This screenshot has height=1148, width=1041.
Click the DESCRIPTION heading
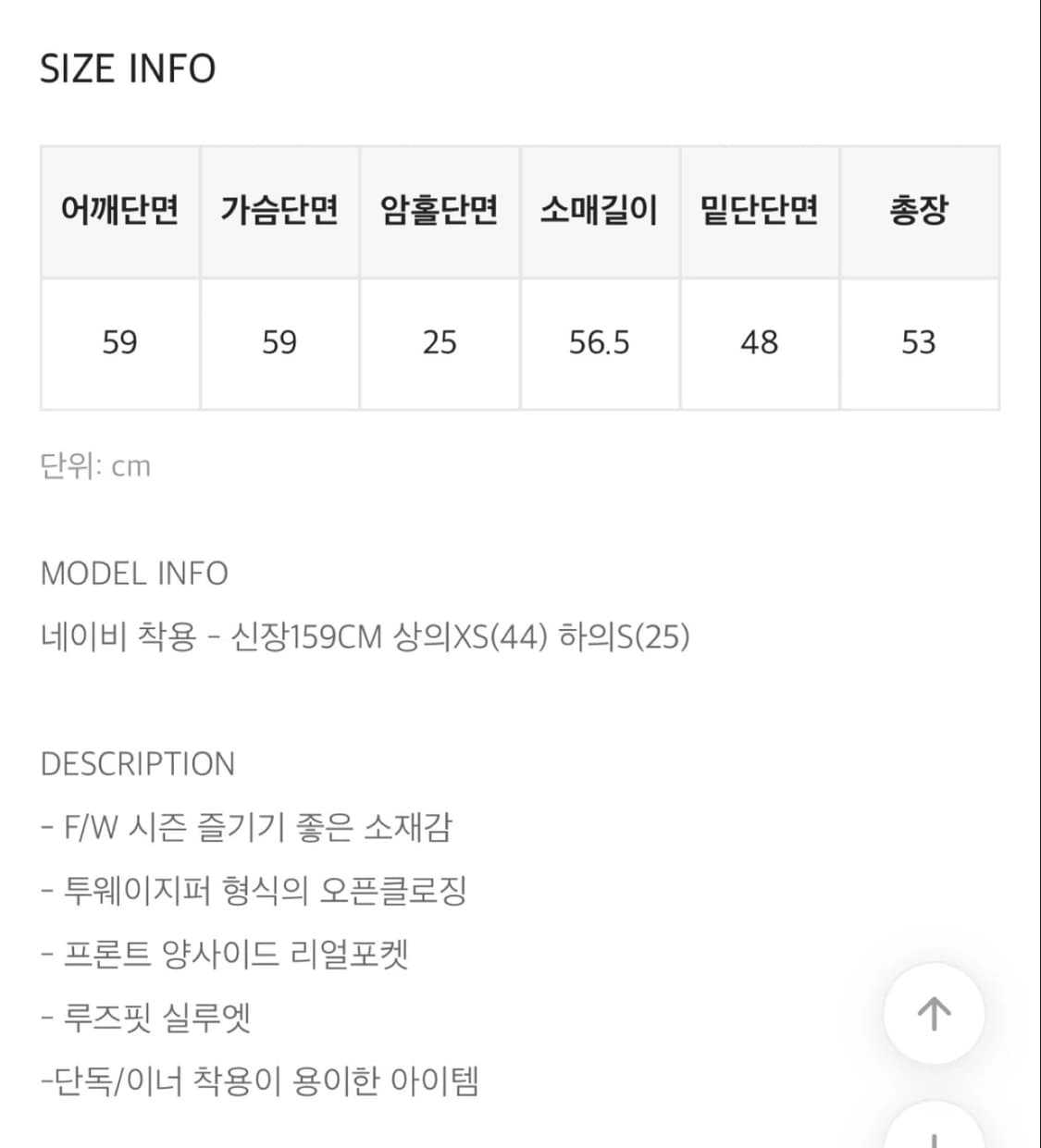pyautogui.click(x=137, y=764)
